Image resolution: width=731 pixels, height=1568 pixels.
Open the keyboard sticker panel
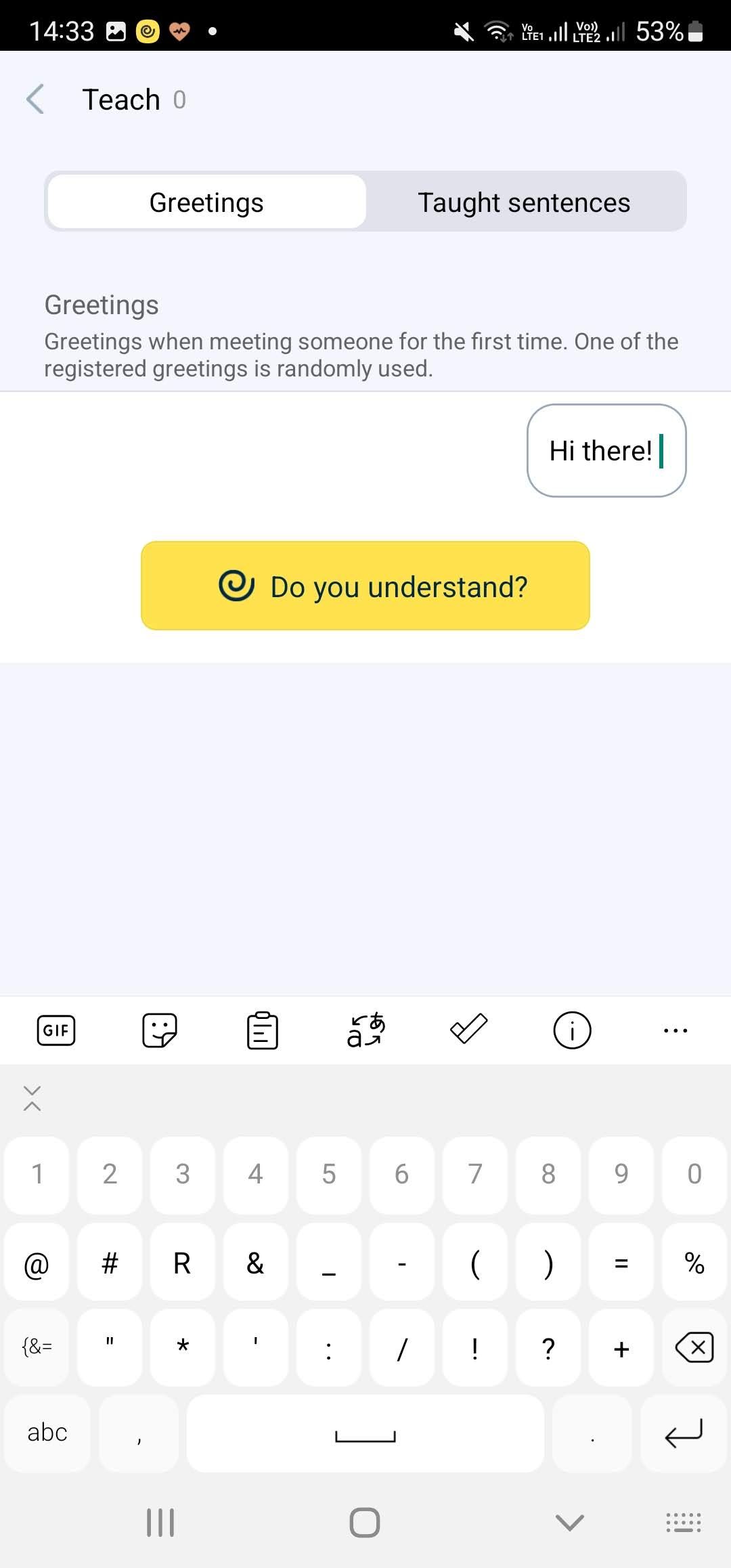click(x=160, y=1030)
